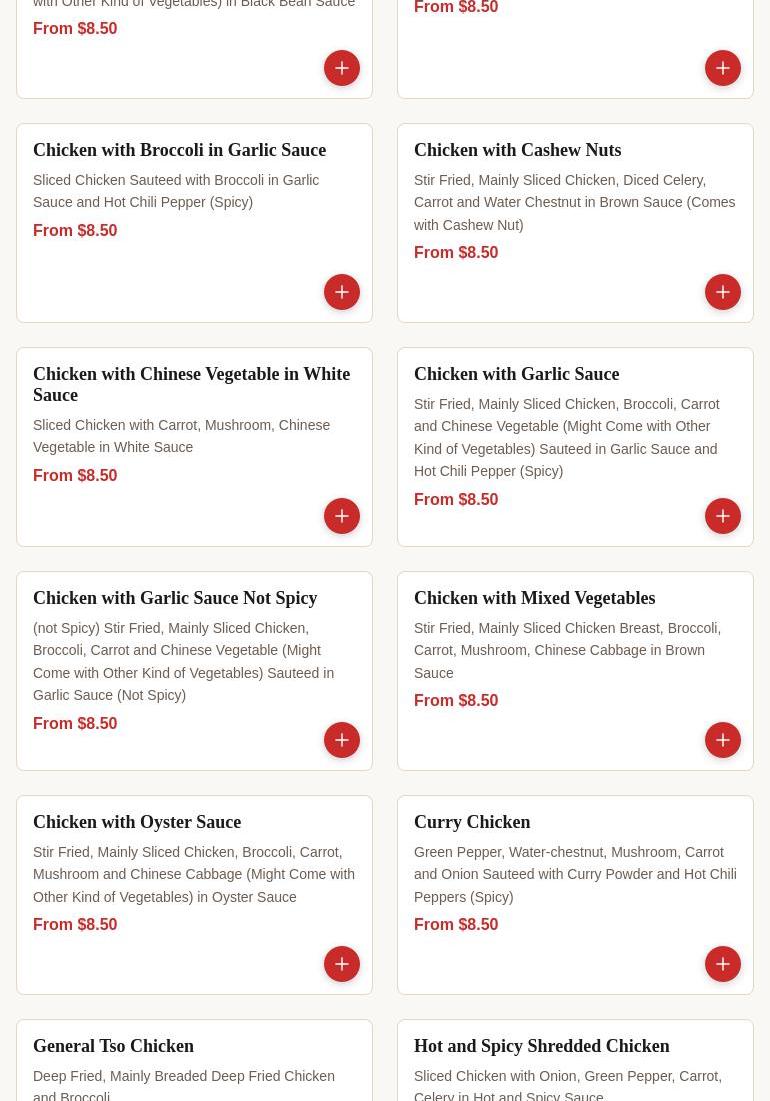Add Curry Chicken to the cart
The width and height of the screenshot is (770, 1101).
coord(723,964)
